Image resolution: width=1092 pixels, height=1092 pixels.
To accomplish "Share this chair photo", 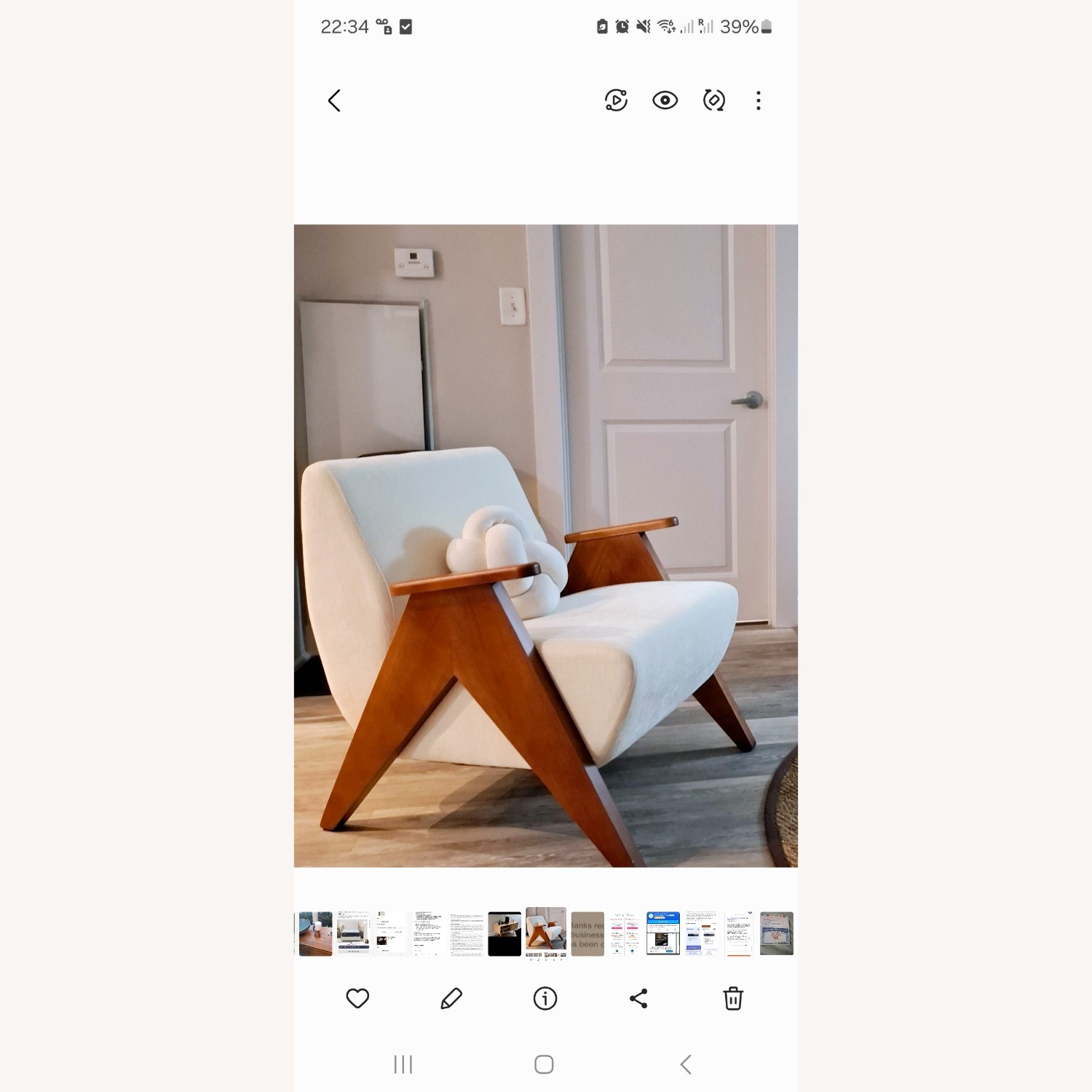I will (638, 998).
